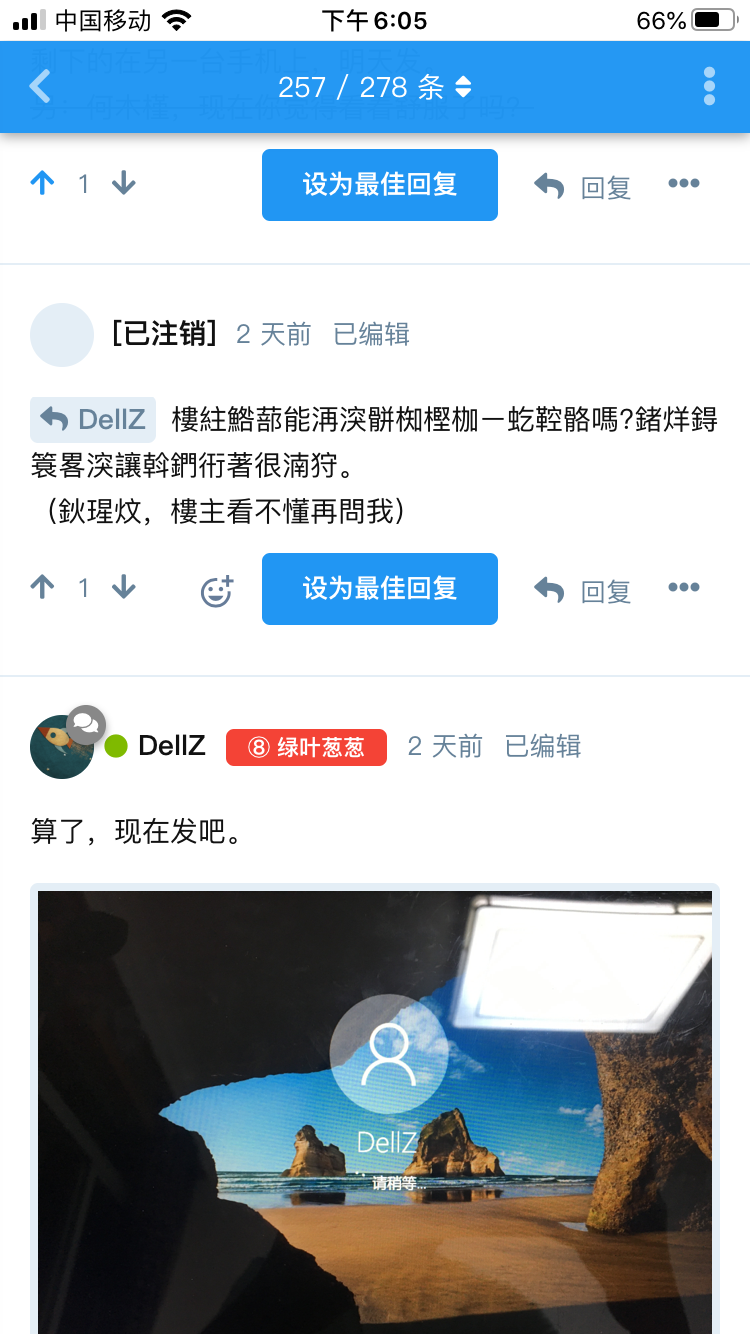Screen dimensions: 750x1334
Task: Downvote the first post above the deleted user
Action: [124, 184]
